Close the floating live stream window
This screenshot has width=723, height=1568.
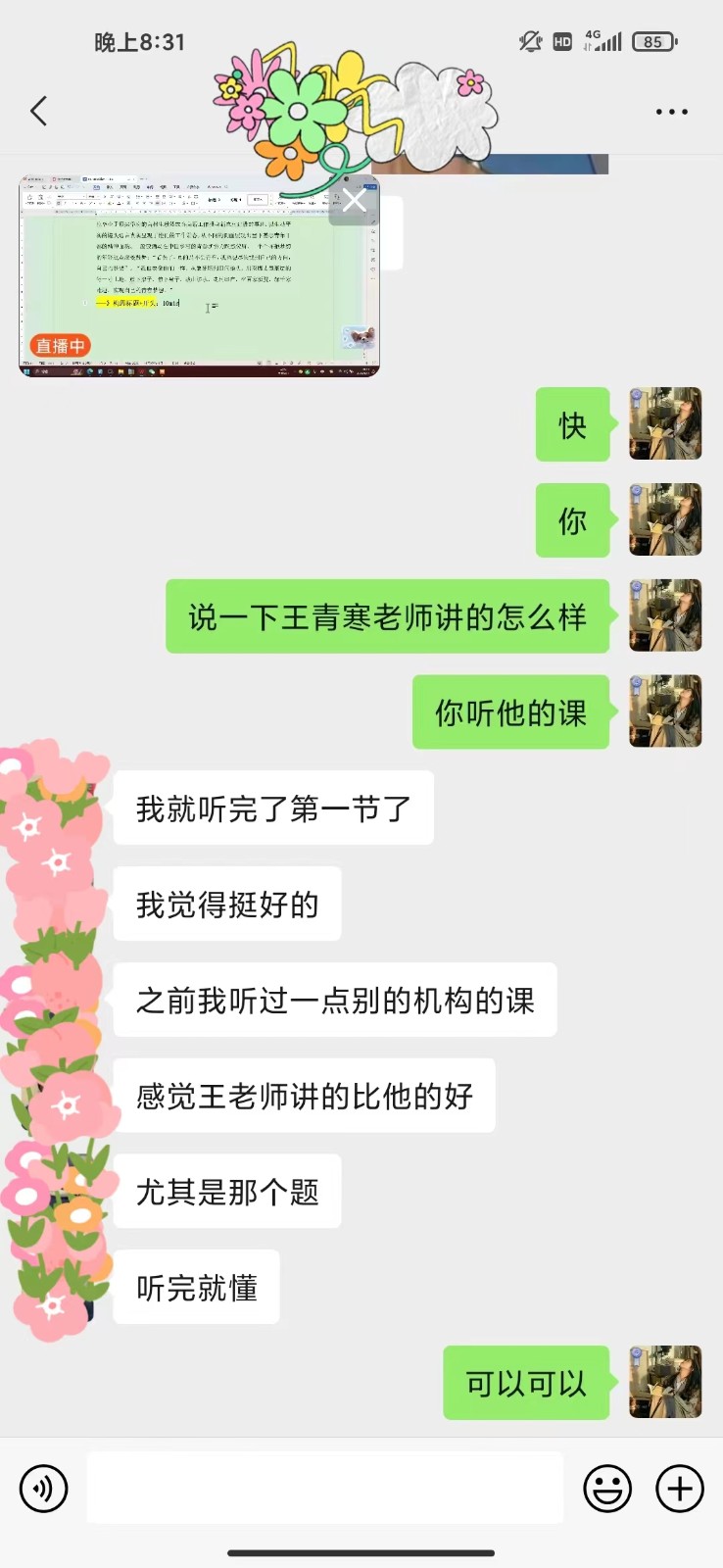[x=355, y=201]
